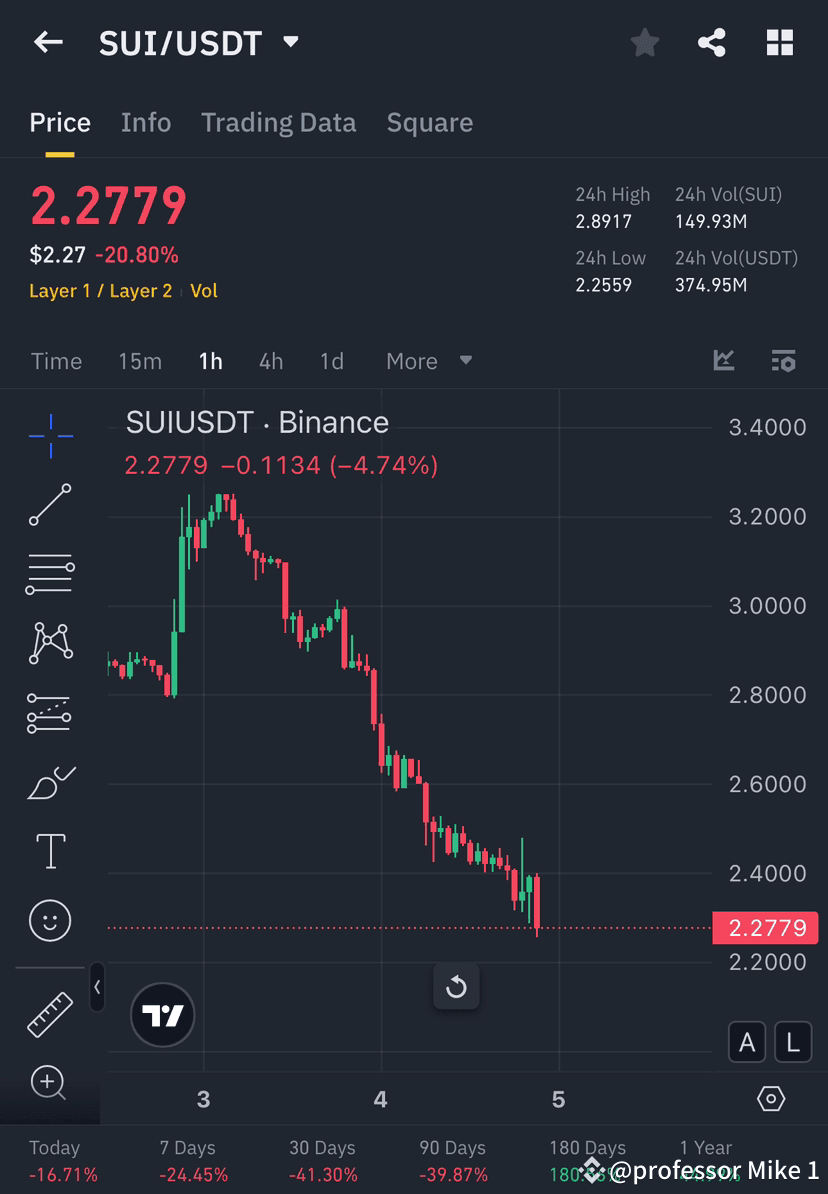Viewport: 828px width, 1194px height.
Task: Open the zoom-in magnifier tool
Action: tap(50, 1083)
